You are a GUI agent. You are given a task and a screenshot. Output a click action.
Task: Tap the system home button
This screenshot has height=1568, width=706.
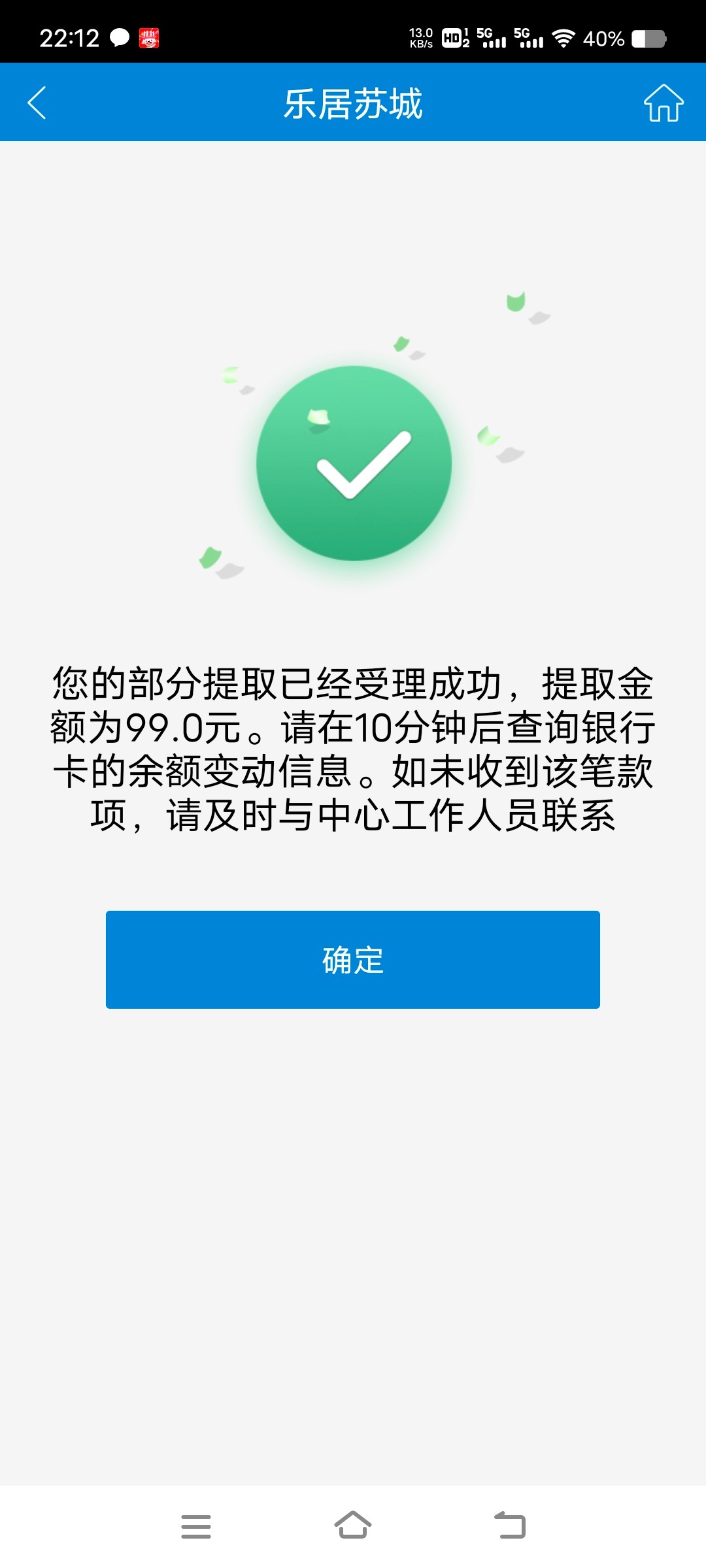pos(353,1525)
